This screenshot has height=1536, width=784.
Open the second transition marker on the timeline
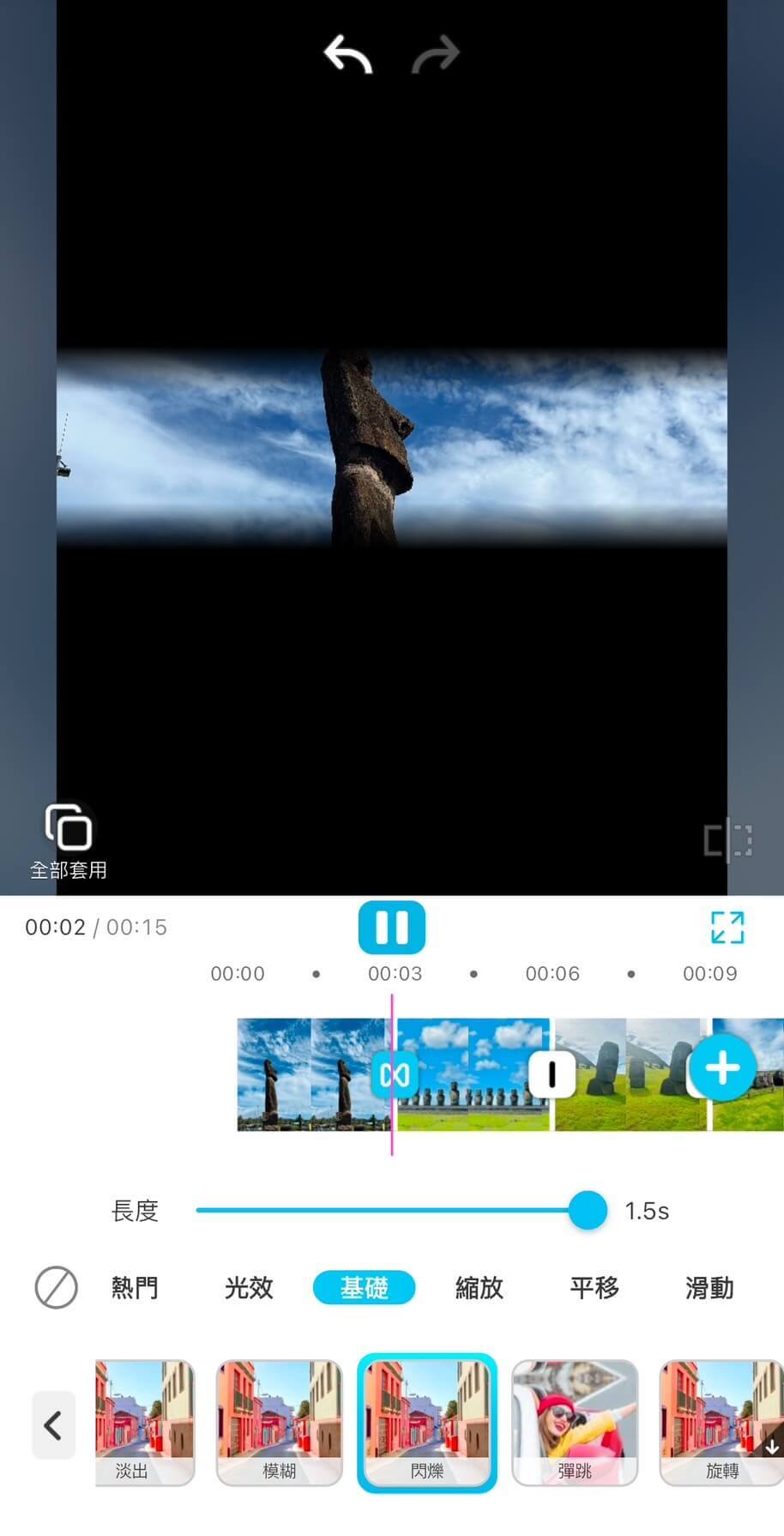tap(552, 1073)
